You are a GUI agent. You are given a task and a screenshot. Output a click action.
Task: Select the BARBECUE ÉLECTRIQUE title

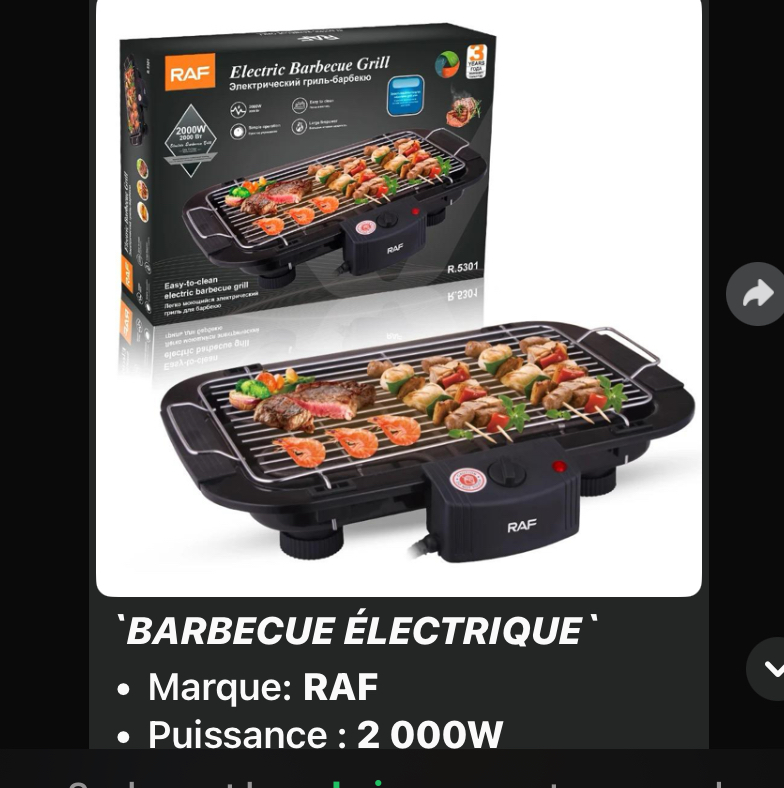[355, 630]
